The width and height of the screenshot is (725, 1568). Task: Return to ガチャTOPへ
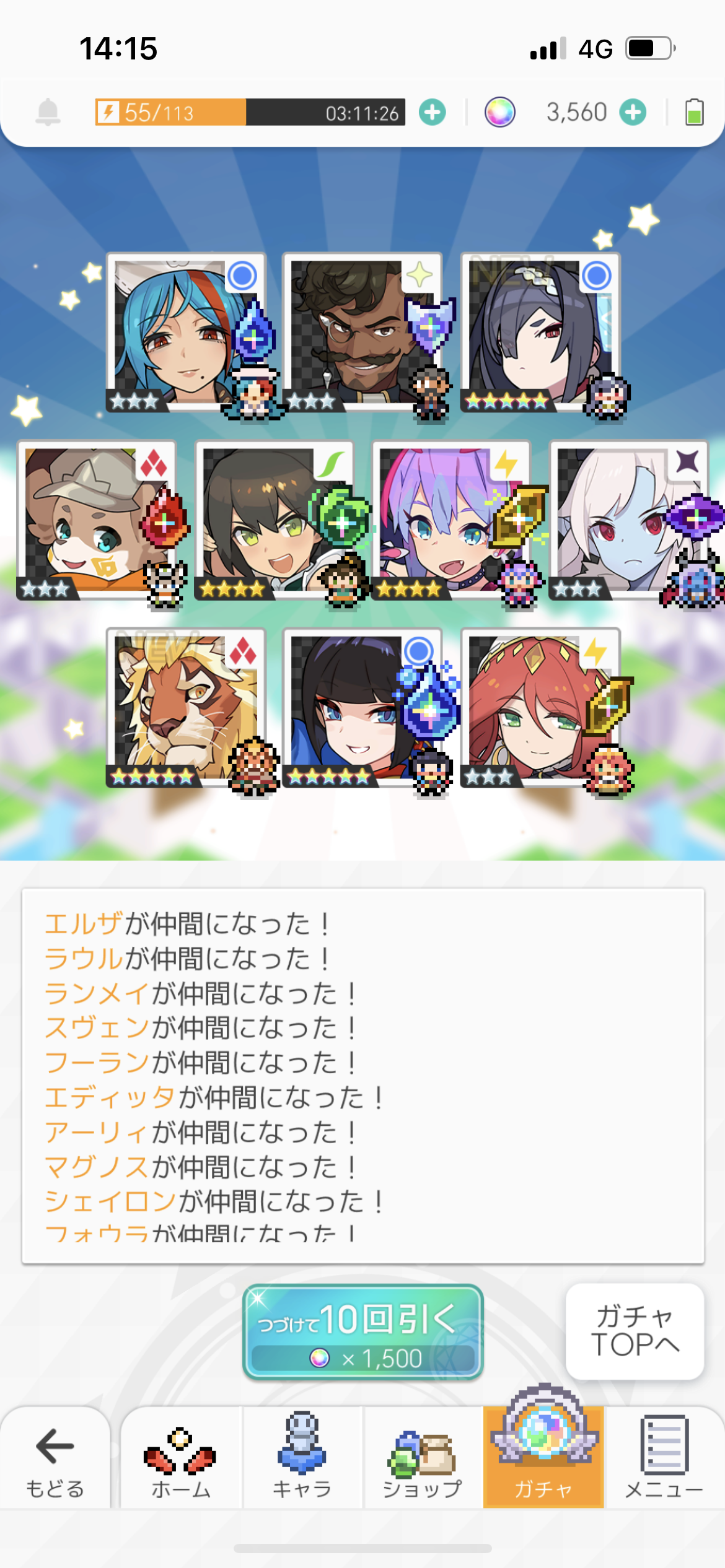(x=635, y=1331)
